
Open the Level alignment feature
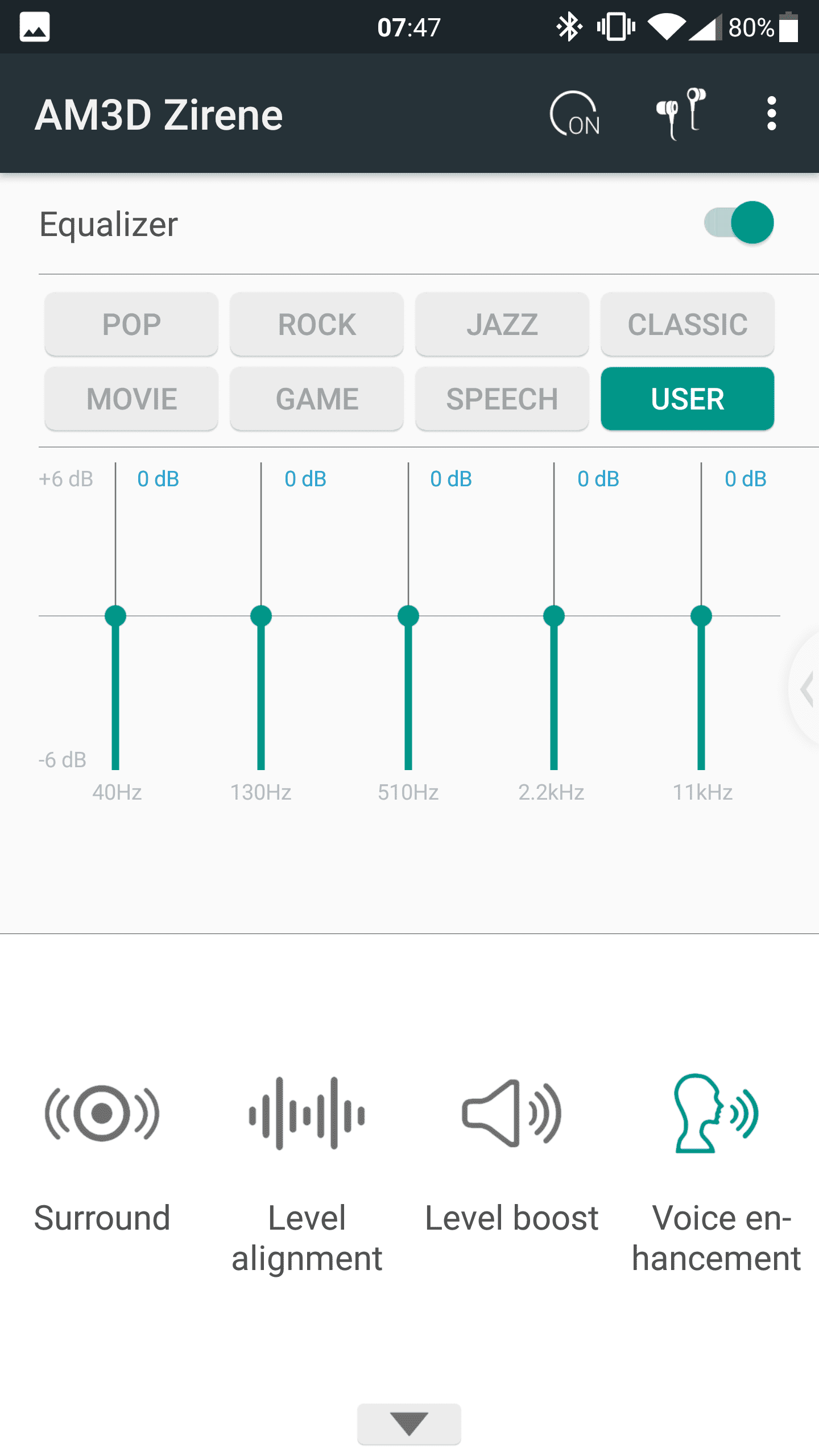point(306,1114)
